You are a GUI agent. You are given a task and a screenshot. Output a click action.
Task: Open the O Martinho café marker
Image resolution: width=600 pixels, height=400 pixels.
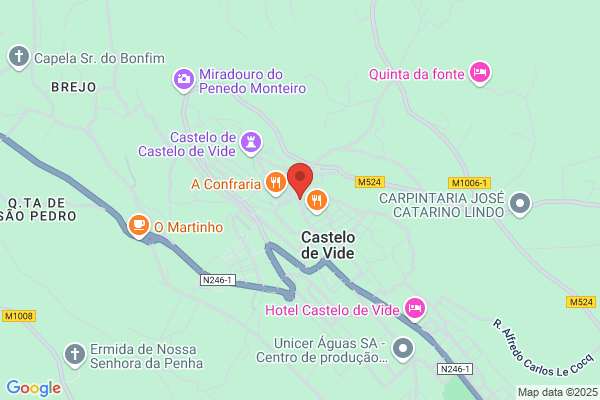coord(139,227)
